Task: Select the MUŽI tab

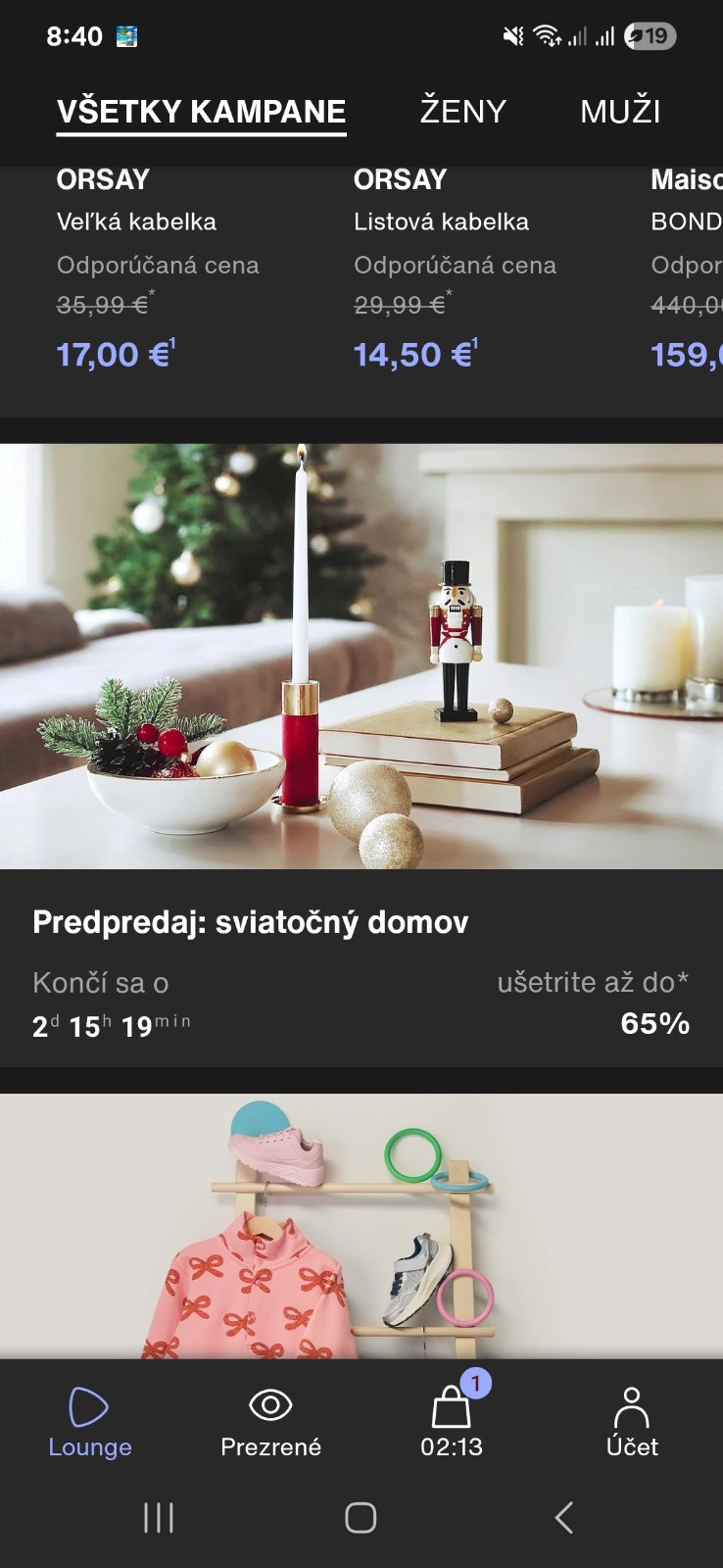Action: coord(620,112)
